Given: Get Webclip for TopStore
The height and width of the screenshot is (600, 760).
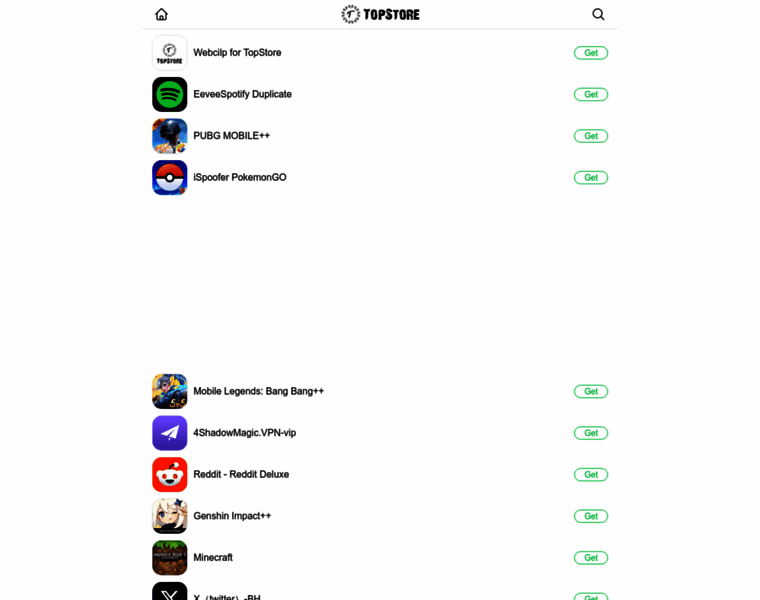Looking at the screenshot, I should pos(590,53).
